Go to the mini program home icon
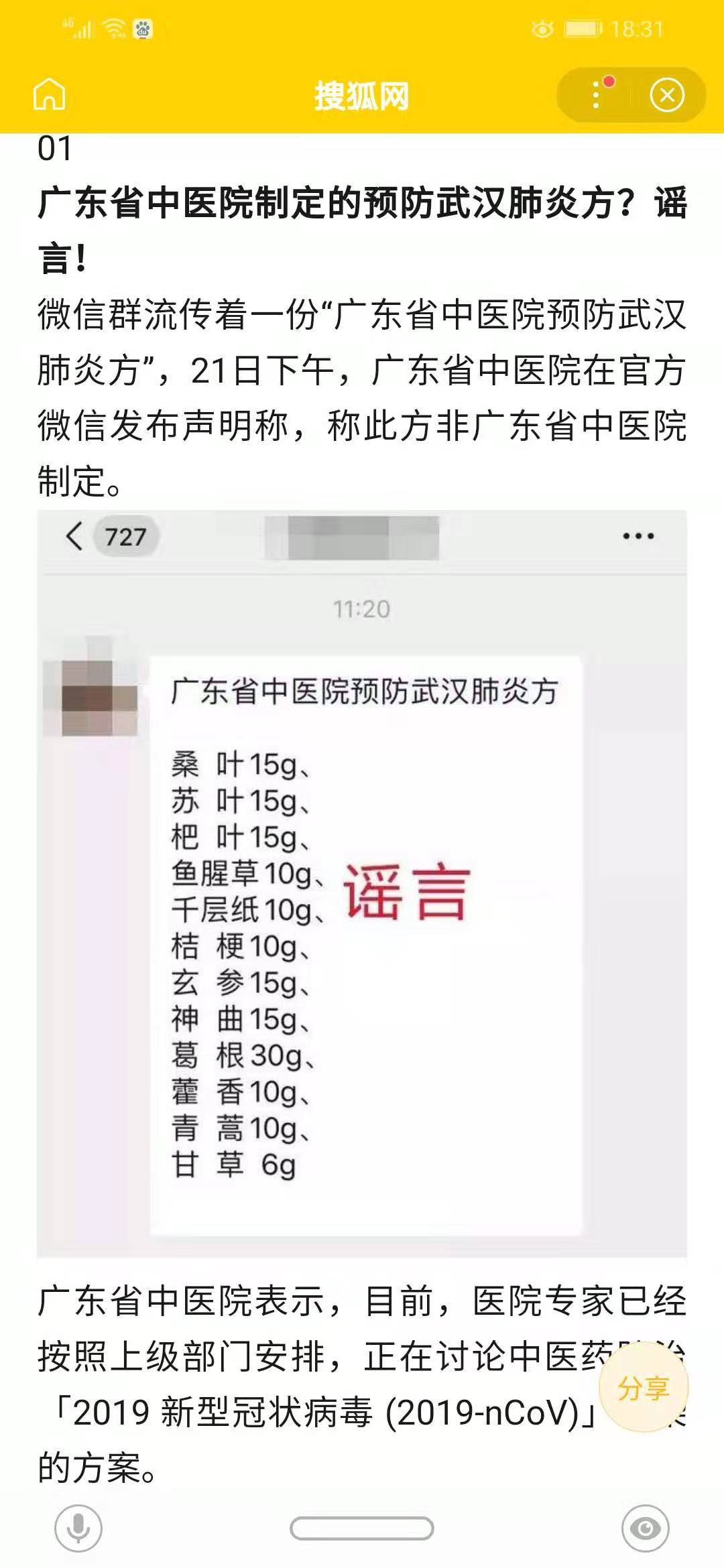The image size is (724, 1568). pyautogui.click(x=49, y=94)
